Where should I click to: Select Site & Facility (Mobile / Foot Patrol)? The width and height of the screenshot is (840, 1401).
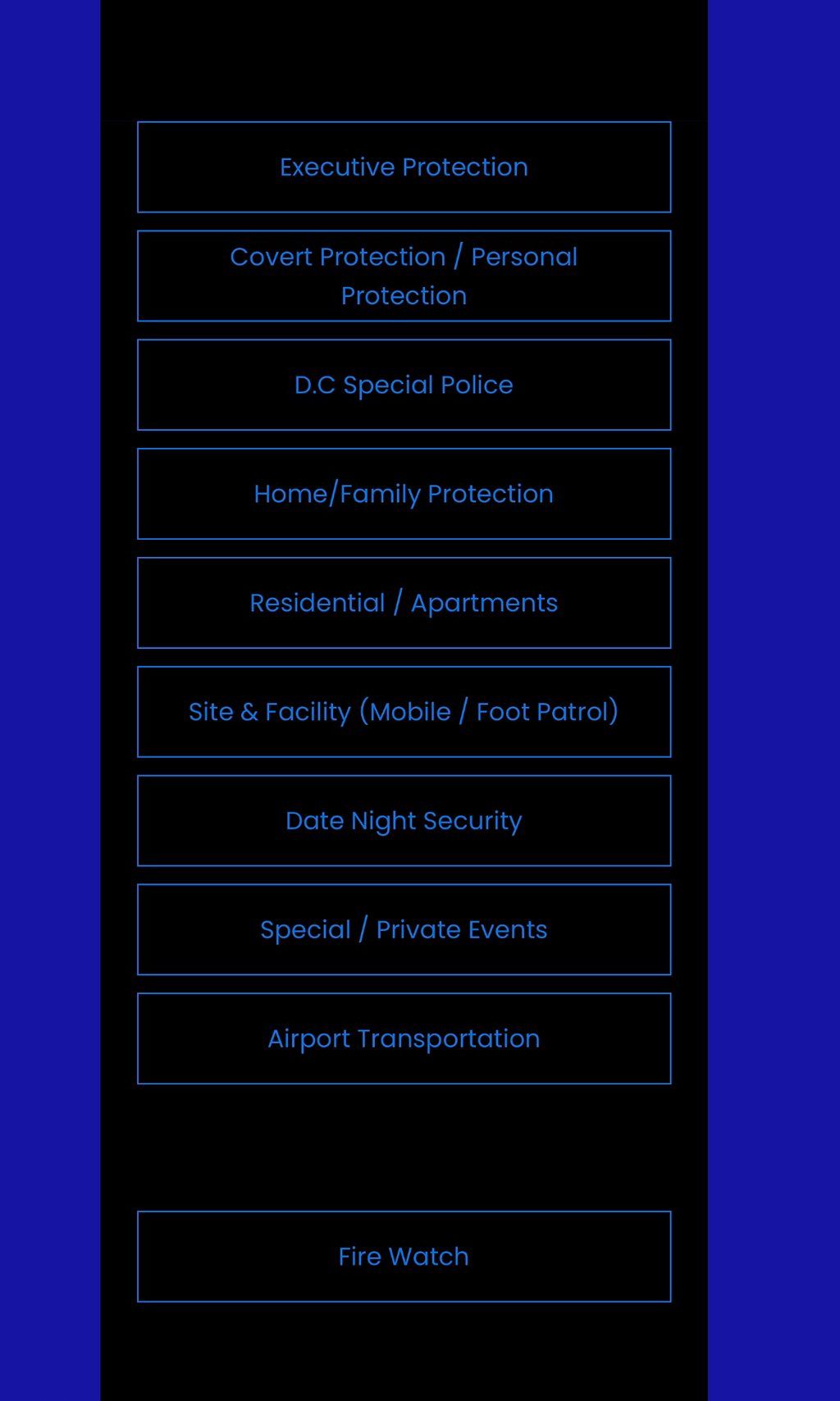pos(404,712)
